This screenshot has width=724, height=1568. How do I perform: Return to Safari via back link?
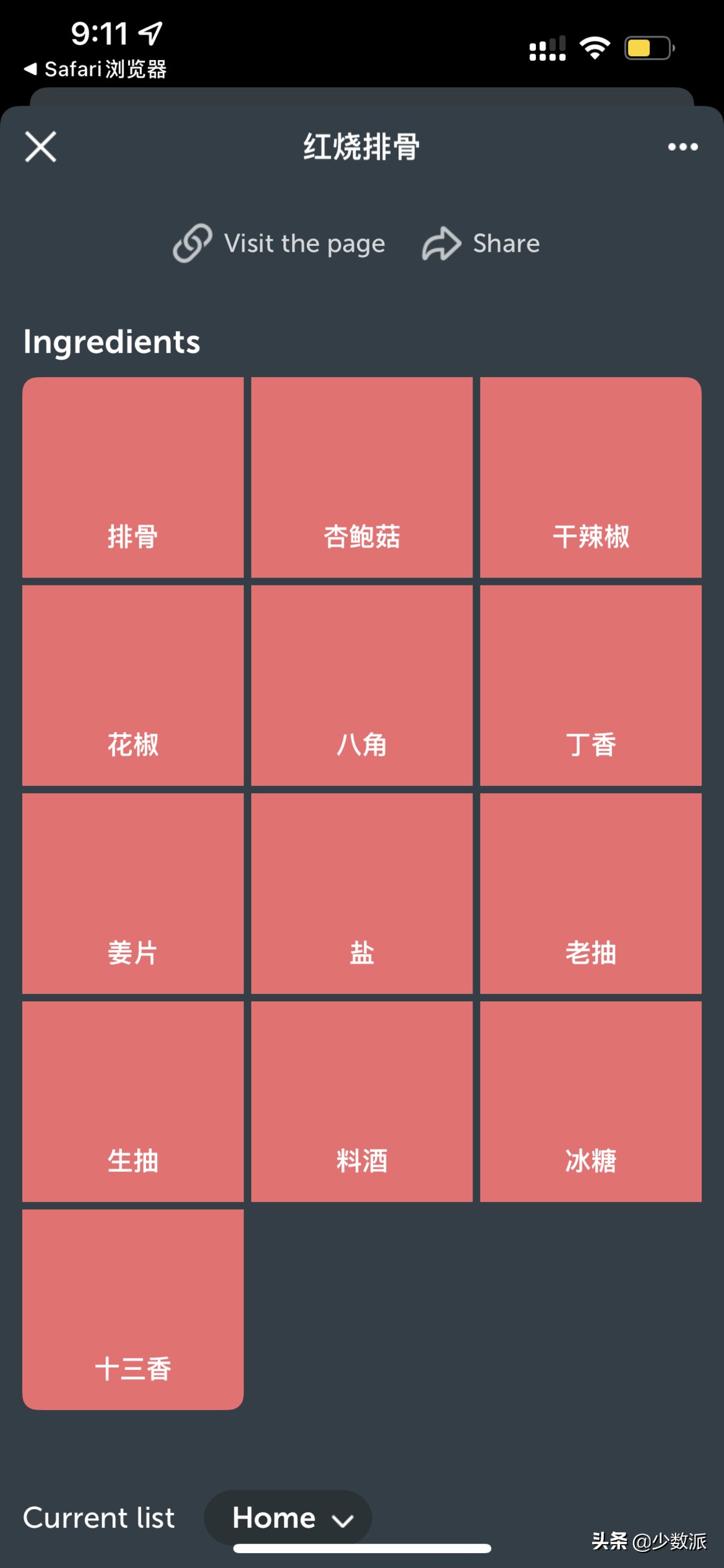point(96,69)
